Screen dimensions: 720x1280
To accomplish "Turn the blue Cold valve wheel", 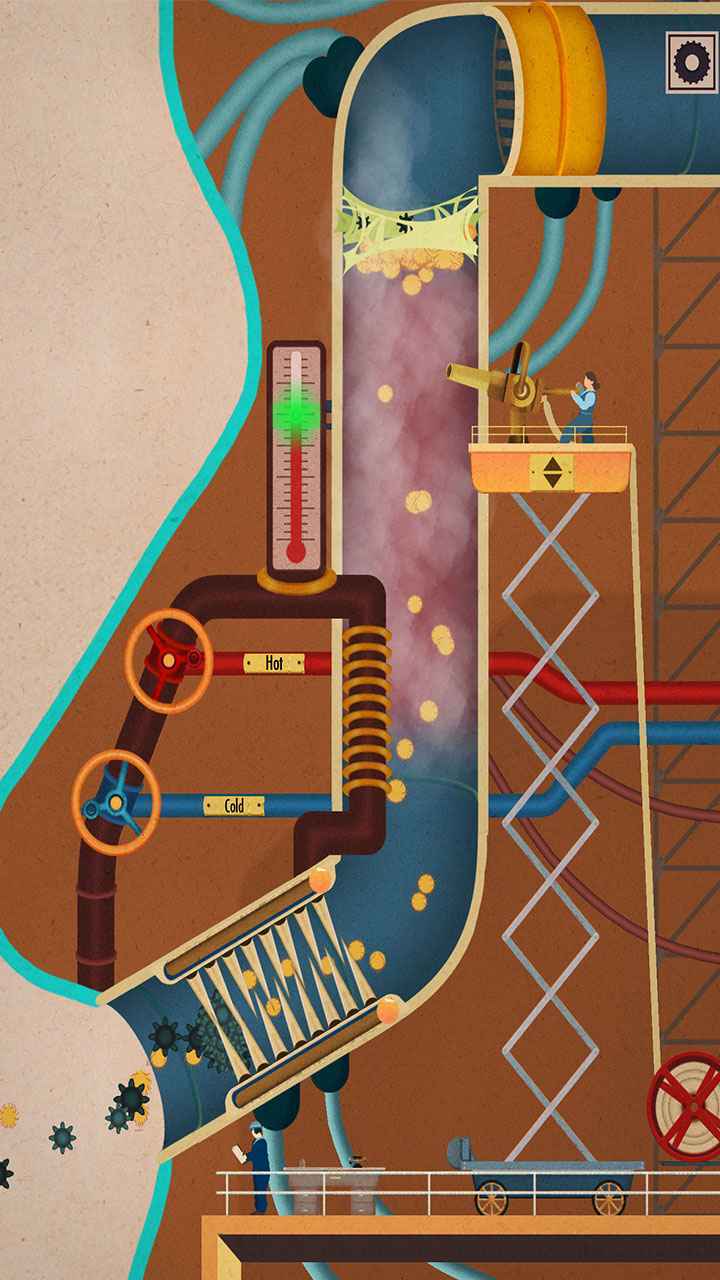I will pyautogui.click(x=116, y=803).
